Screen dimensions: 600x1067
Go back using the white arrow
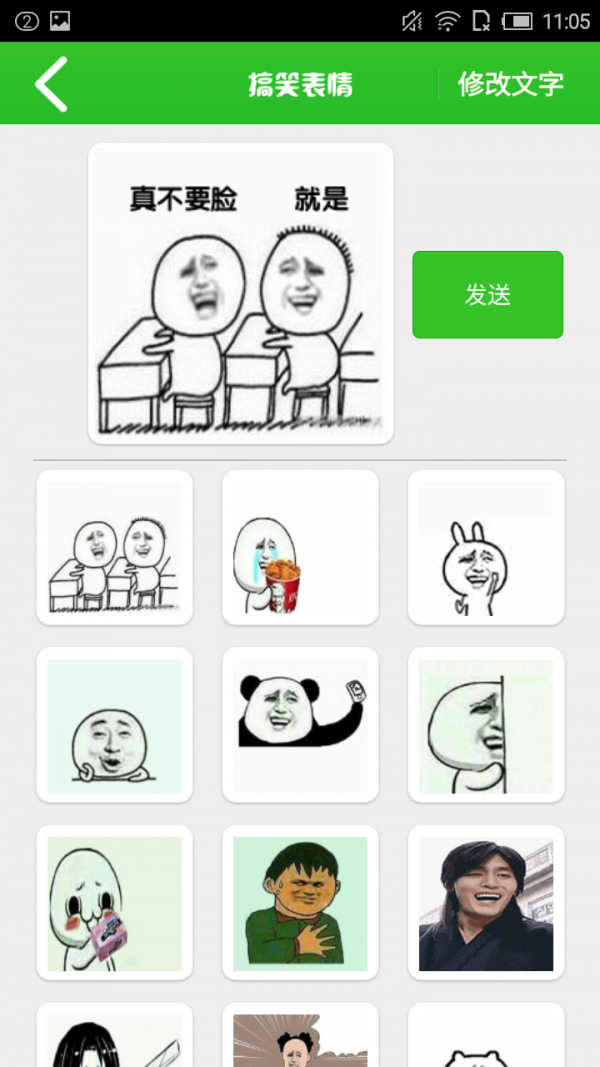click(51, 84)
